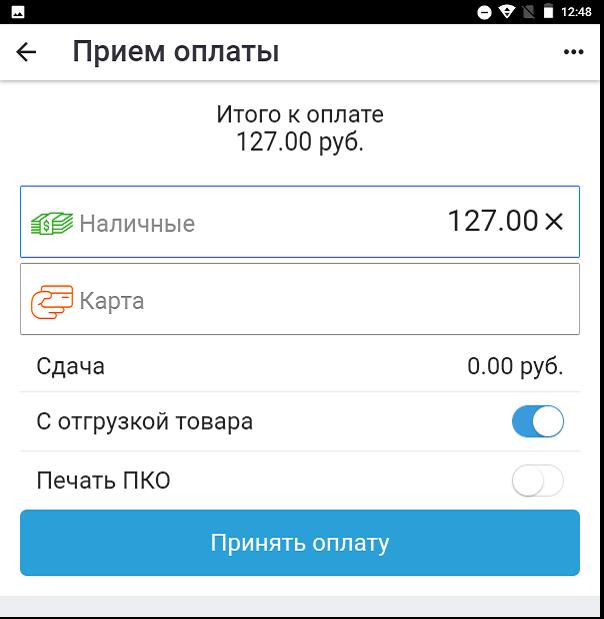This screenshot has height=619, width=604.
Task: Go back from Прием оплаты screen
Action: click(x=27, y=52)
